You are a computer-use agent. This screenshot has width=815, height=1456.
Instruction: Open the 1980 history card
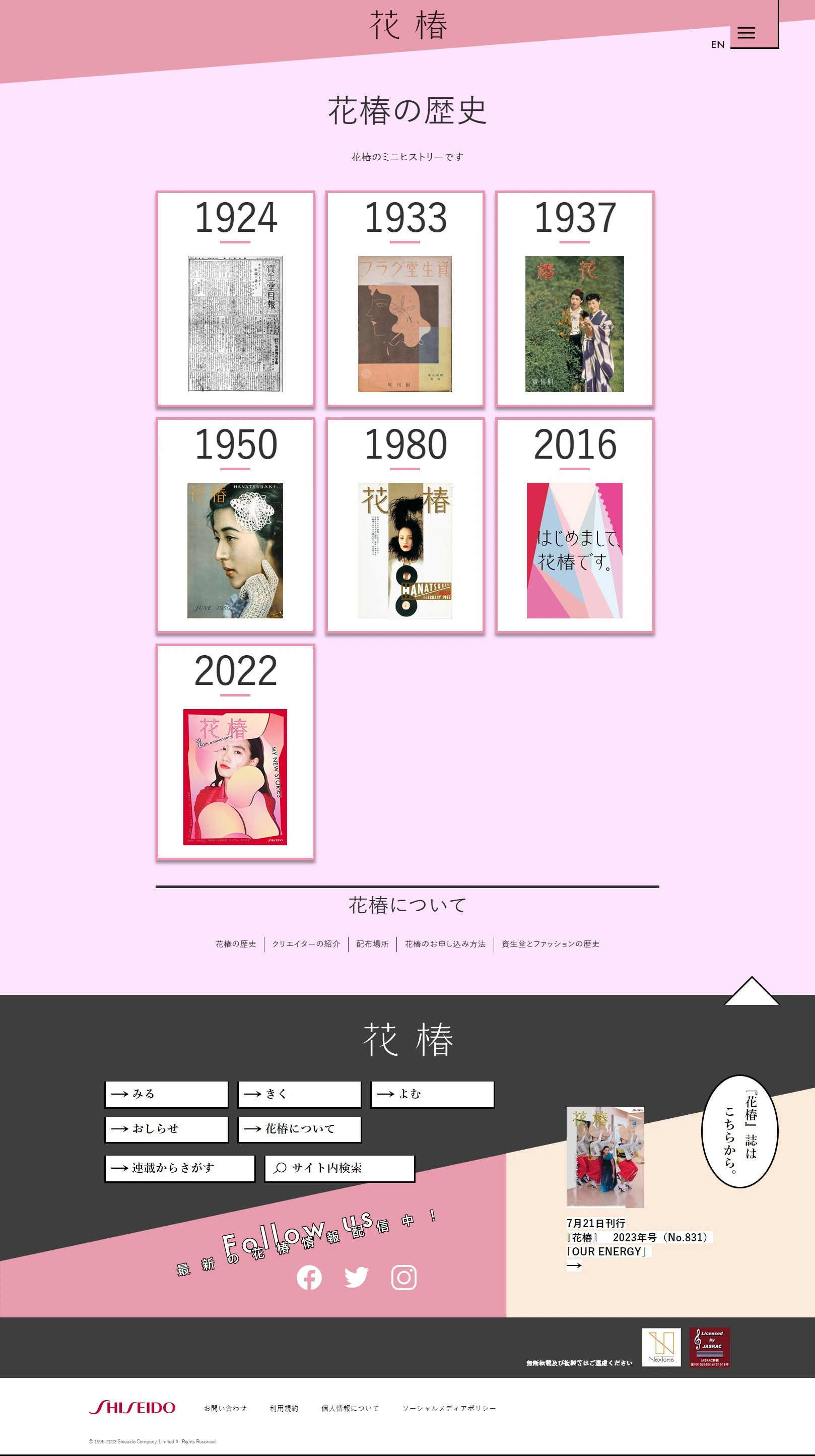[405, 525]
